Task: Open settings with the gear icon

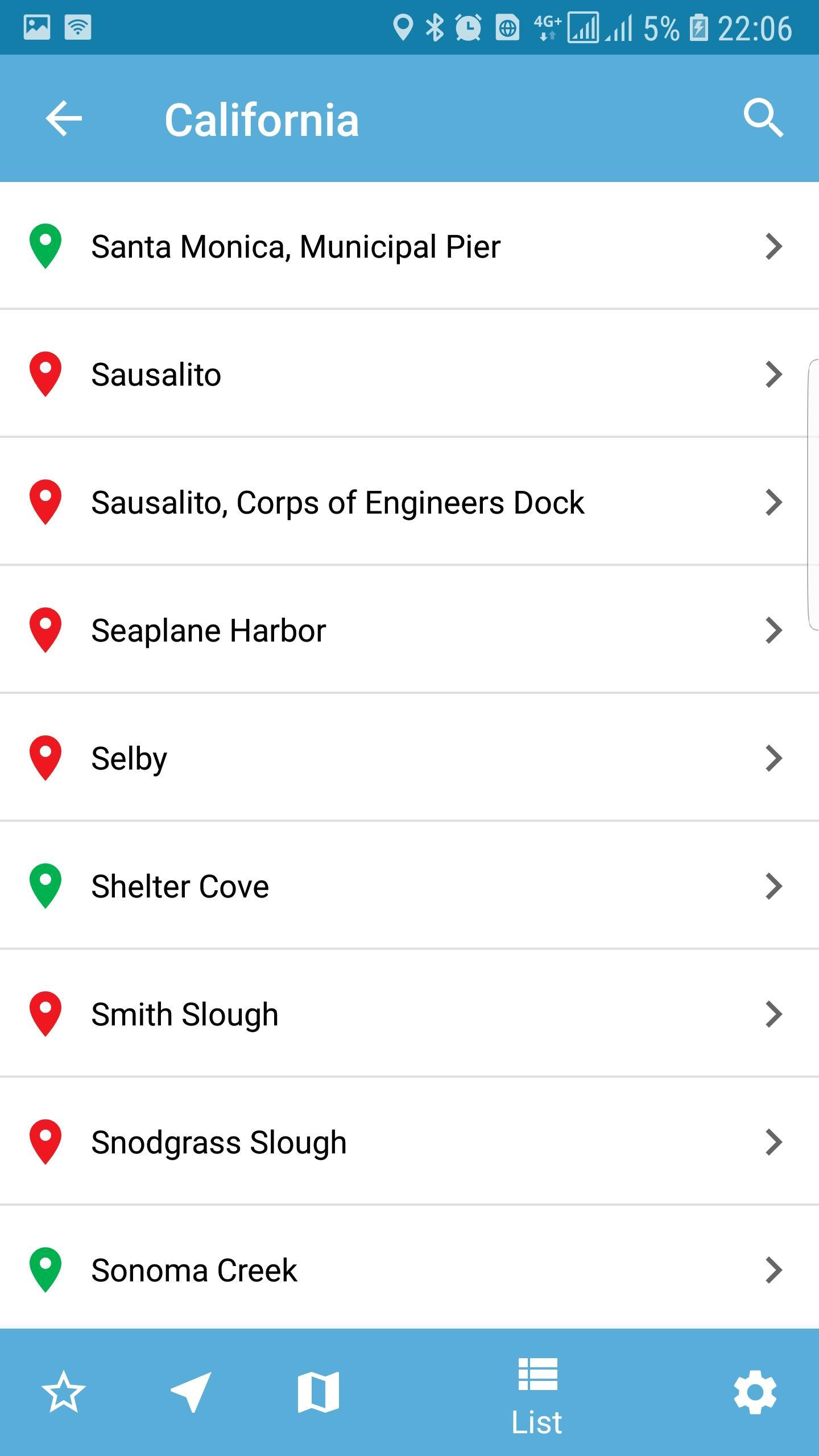Action: (755, 1392)
